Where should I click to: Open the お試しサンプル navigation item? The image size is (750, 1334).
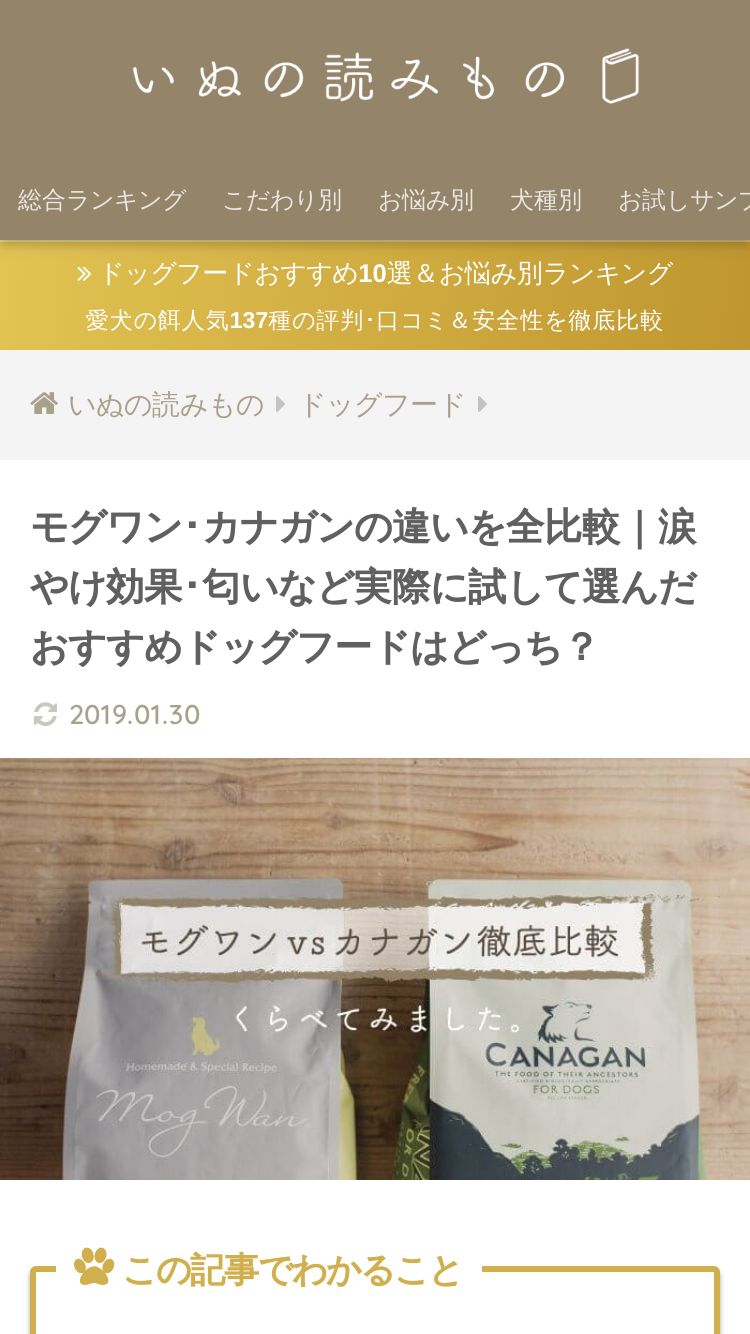[684, 200]
